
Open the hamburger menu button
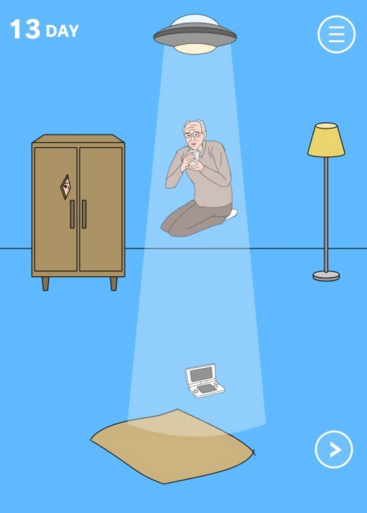pos(336,34)
